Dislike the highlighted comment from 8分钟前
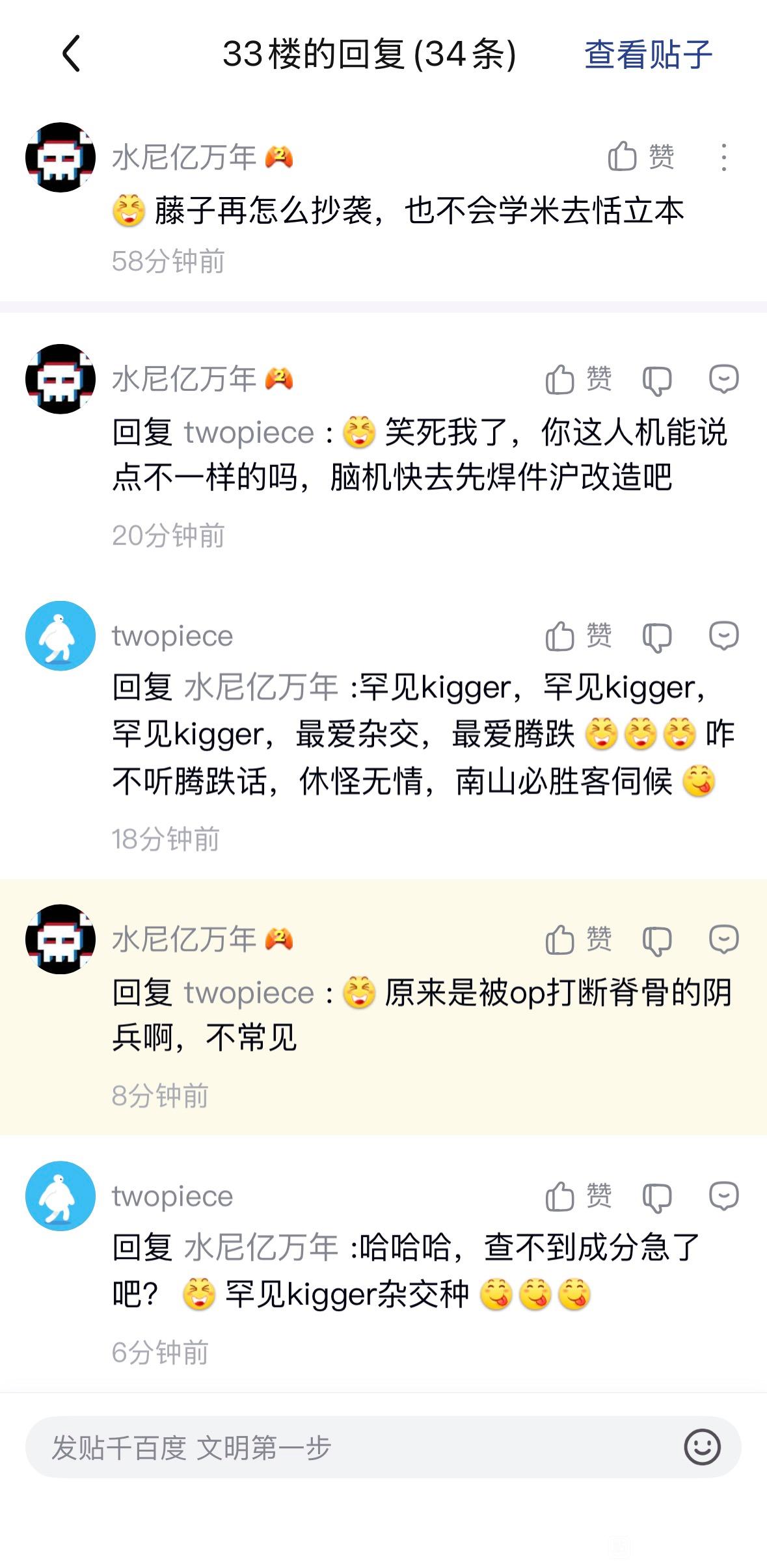 click(x=656, y=940)
